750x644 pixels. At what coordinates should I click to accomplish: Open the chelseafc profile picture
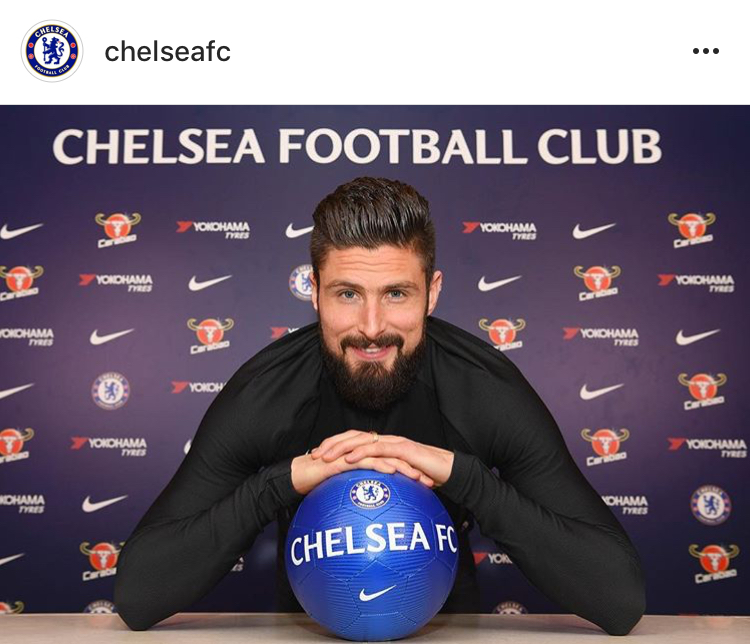click(x=52, y=51)
